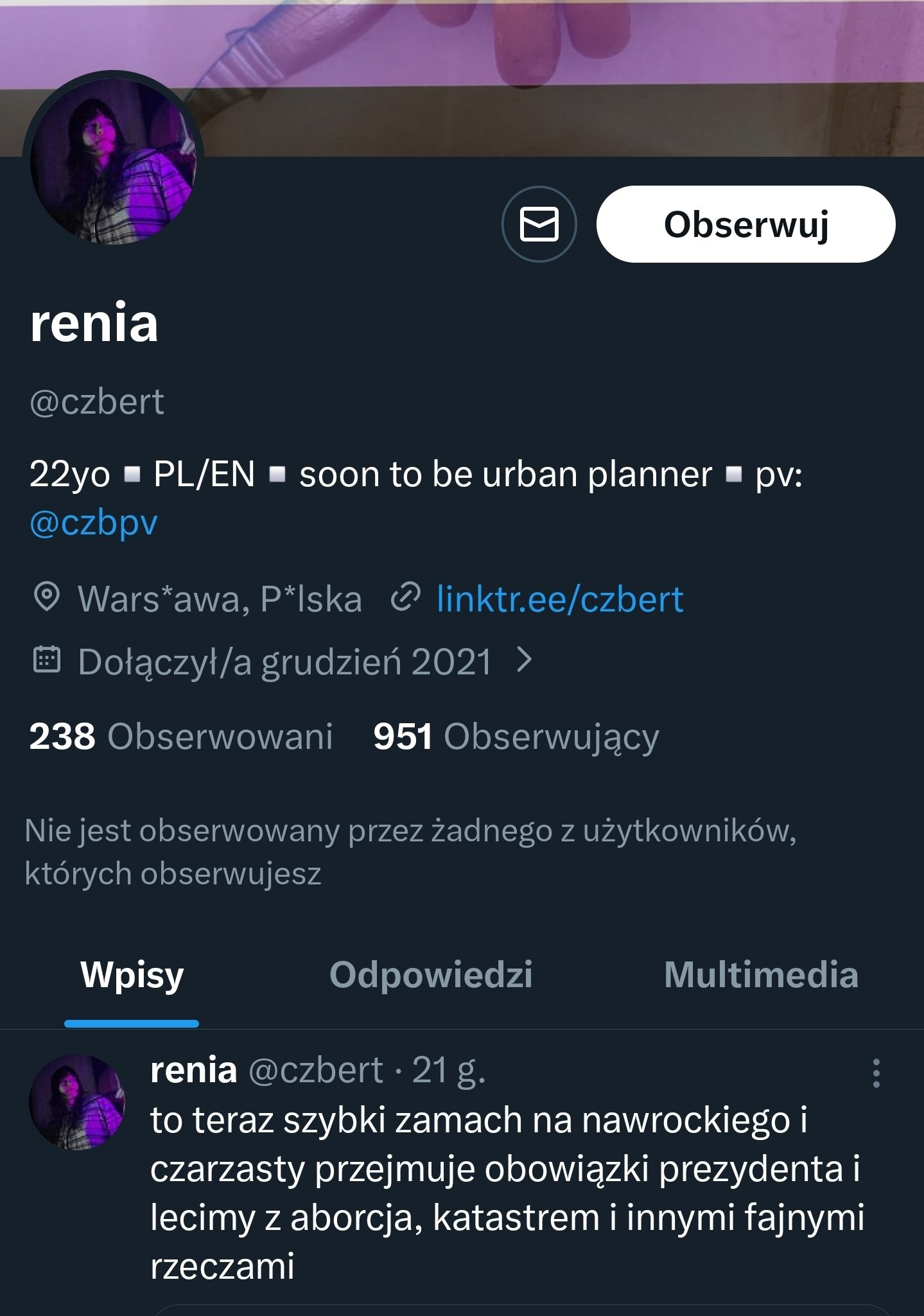Switch to the Wpisy tab
This screenshot has height=1316, width=924.
pos(132,975)
